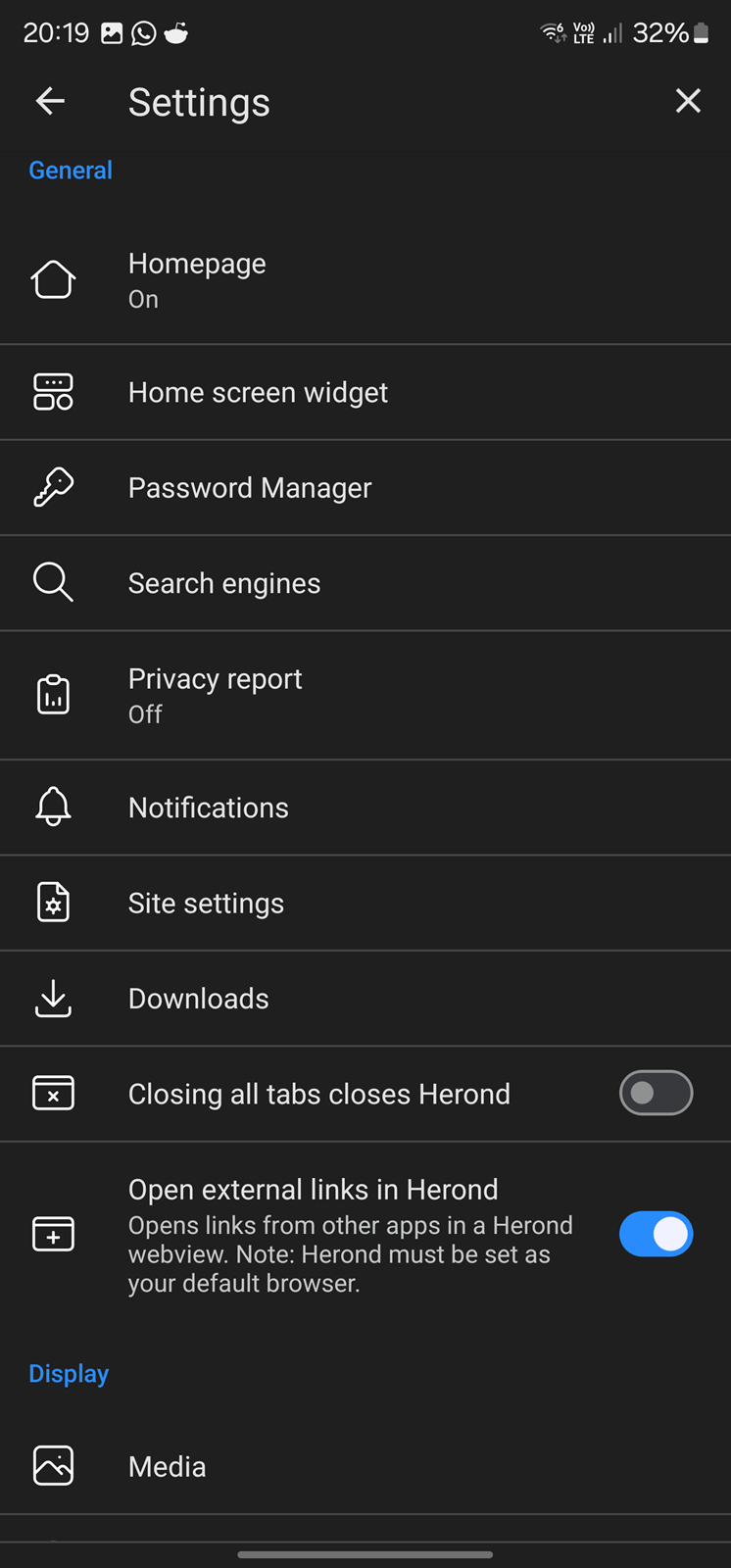This screenshot has height=1568, width=731.
Task: Open Downloads settings
Action: 365,999
